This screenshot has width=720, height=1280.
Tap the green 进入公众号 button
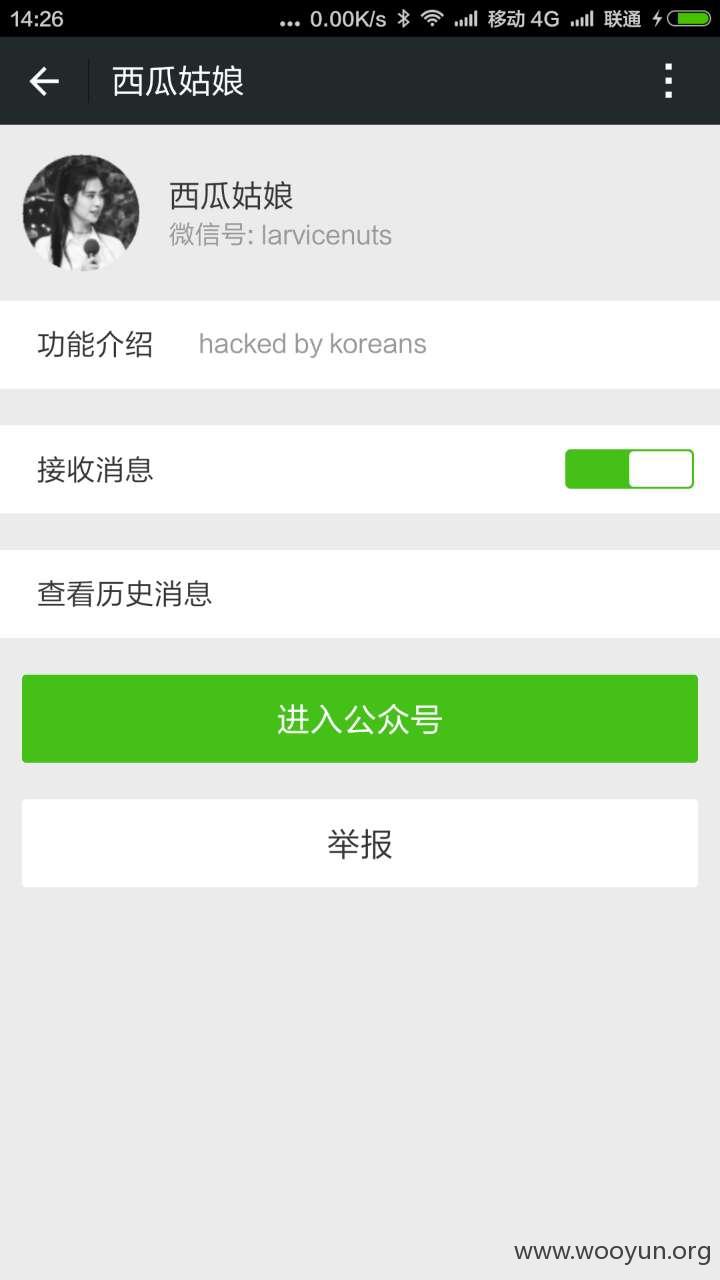click(360, 719)
